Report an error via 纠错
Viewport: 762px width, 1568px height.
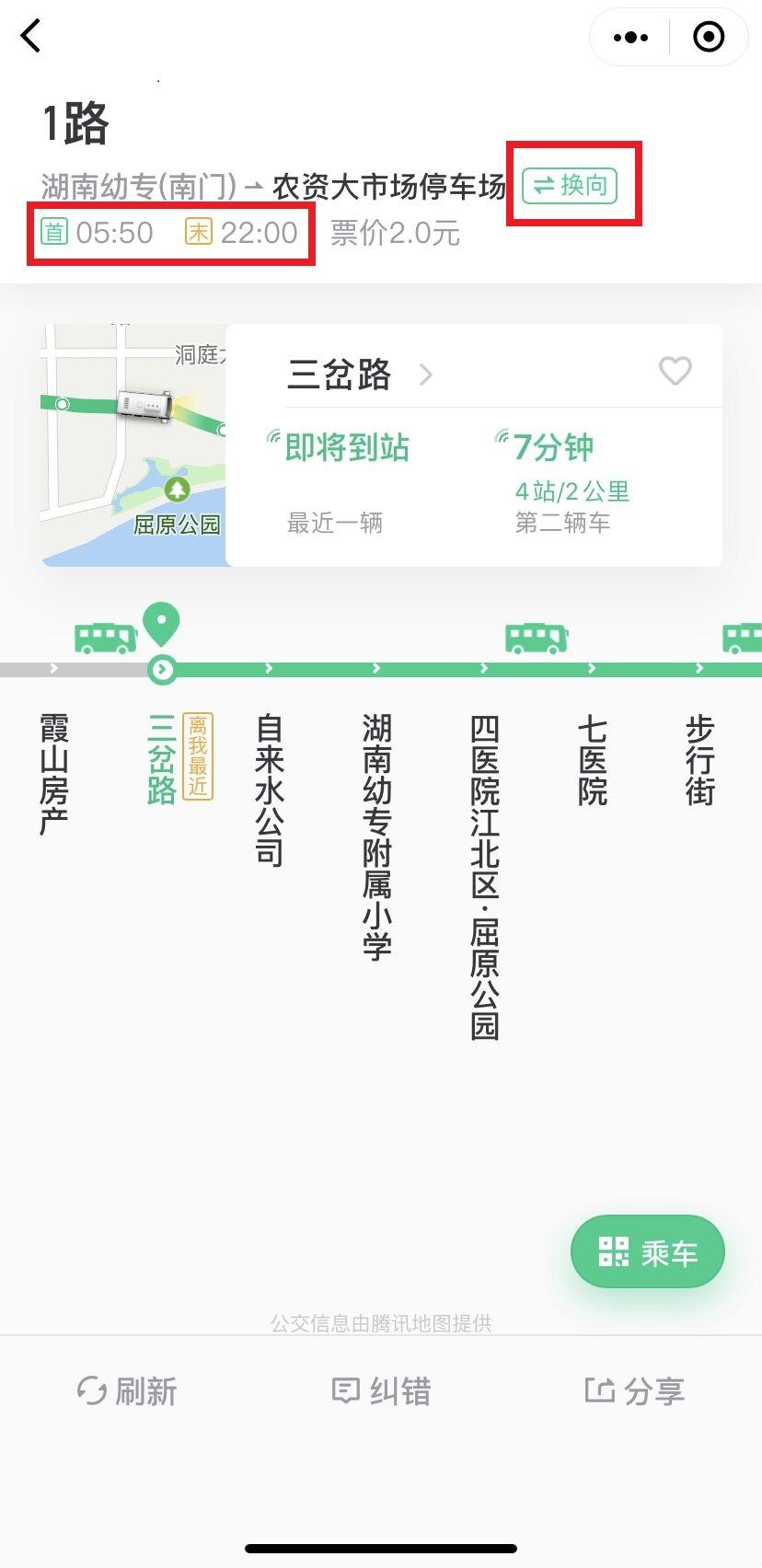tap(381, 1390)
